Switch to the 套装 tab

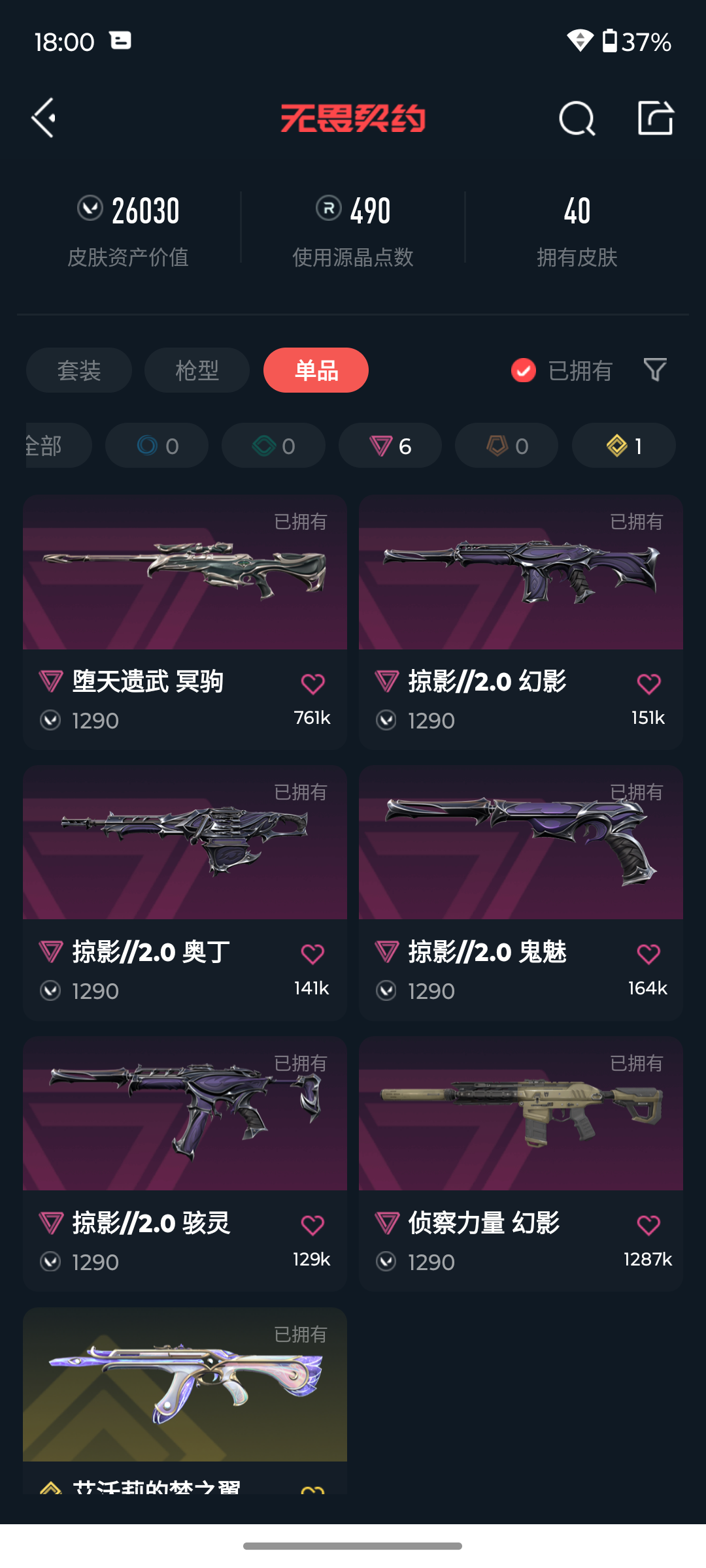click(79, 370)
